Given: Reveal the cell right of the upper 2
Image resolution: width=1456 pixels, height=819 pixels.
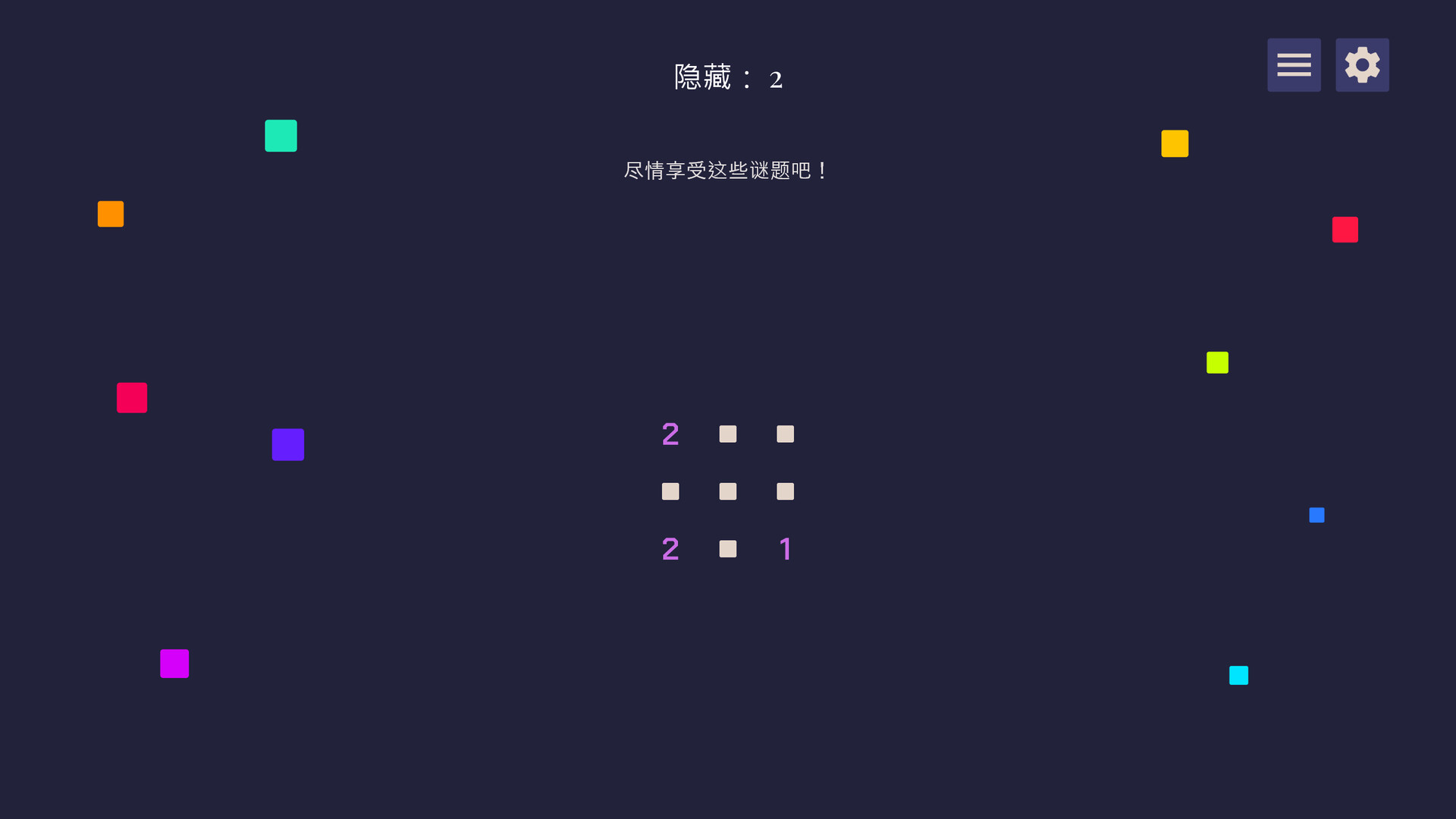Looking at the screenshot, I should click(728, 434).
